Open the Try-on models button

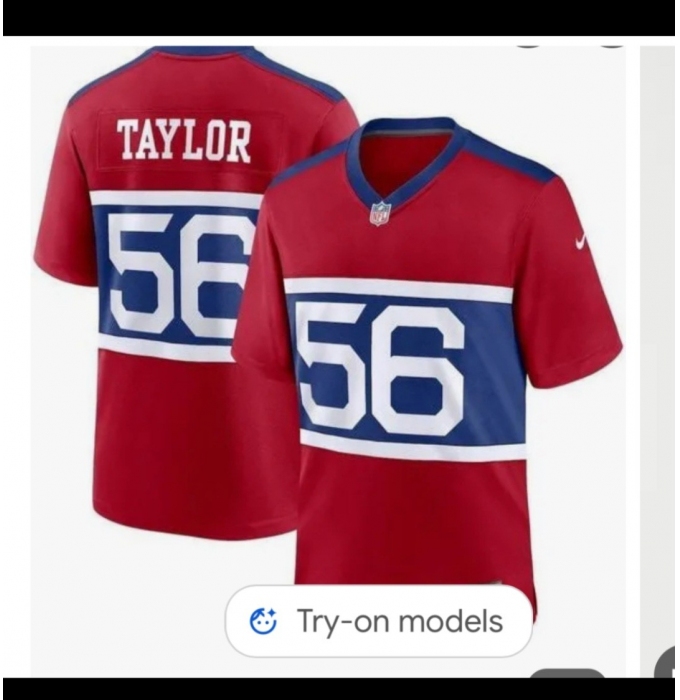click(x=378, y=621)
